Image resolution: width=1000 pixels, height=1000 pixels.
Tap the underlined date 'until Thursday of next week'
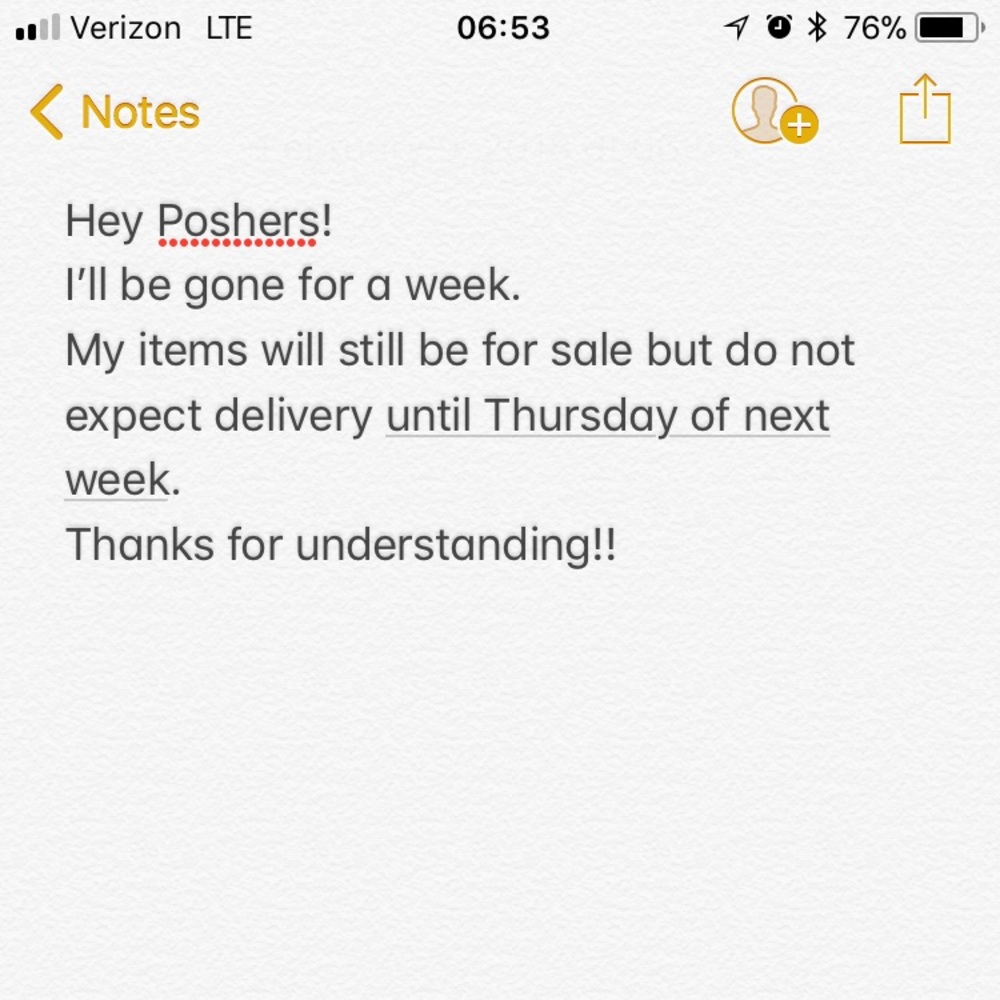pyautogui.click(x=607, y=416)
